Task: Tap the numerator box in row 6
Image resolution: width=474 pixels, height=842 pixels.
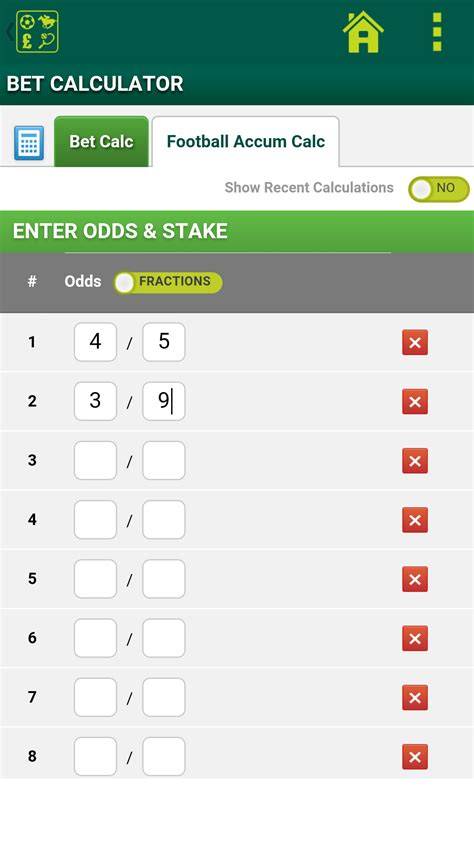Action: click(x=95, y=638)
